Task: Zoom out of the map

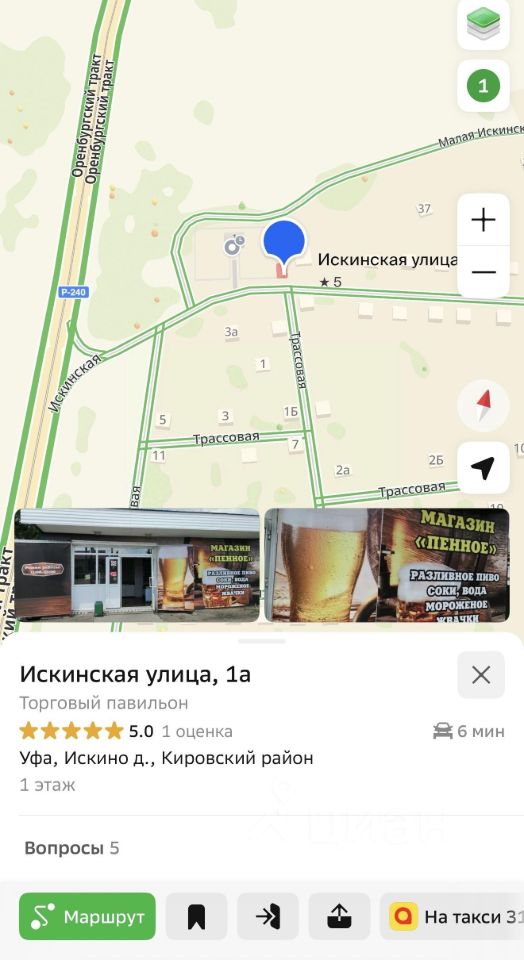Action: (x=483, y=272)
